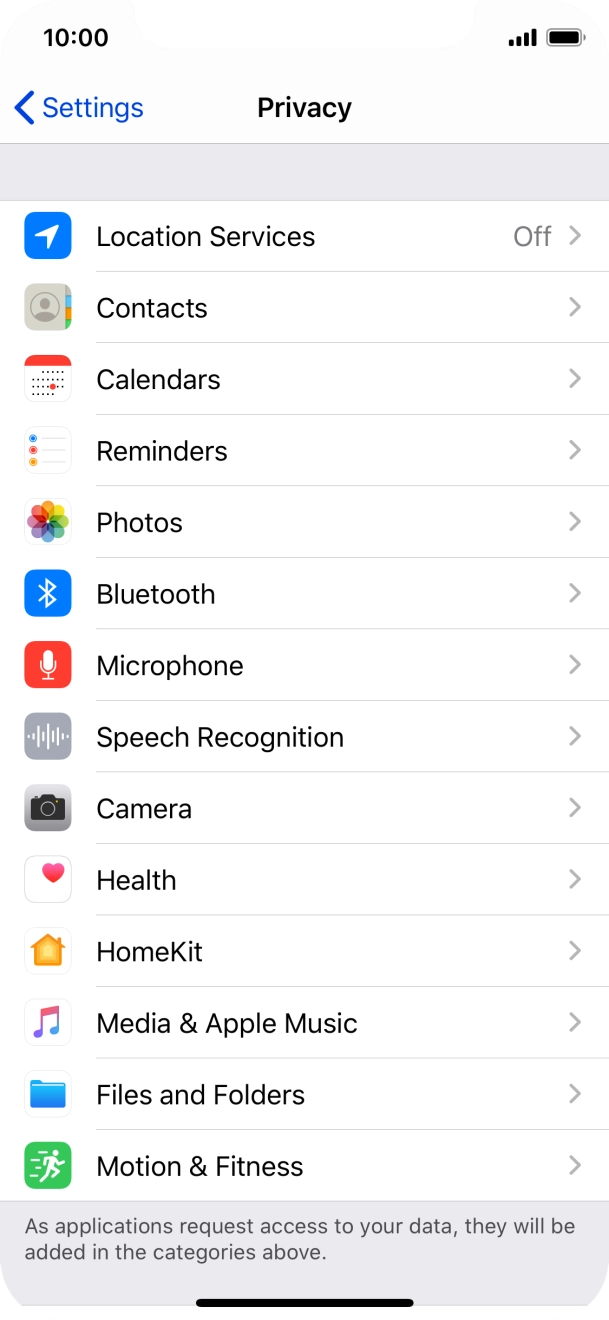The image size is (609, 1320).
Task: Select Speech Recognition
Action: click(304, 737)
